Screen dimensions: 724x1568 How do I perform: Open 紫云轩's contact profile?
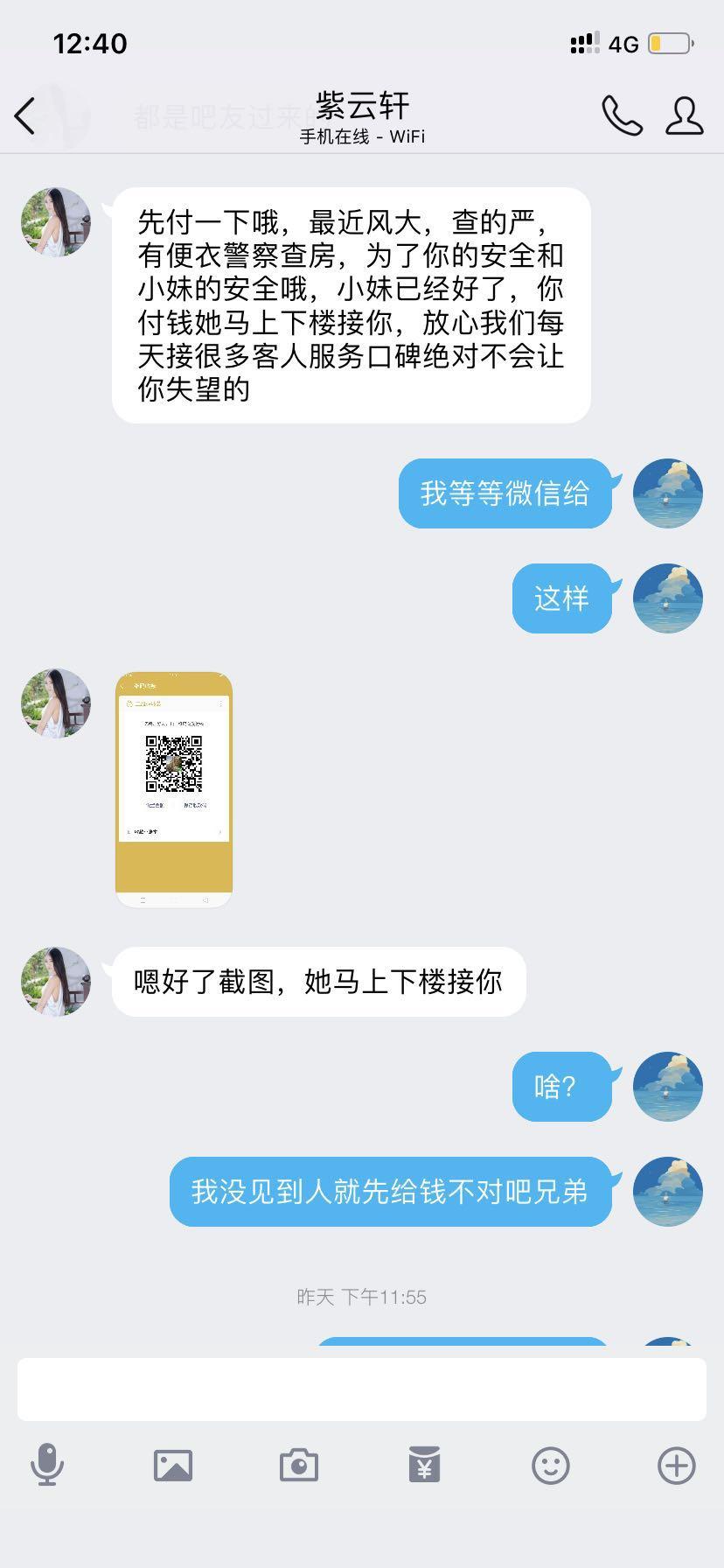point(684,115)
